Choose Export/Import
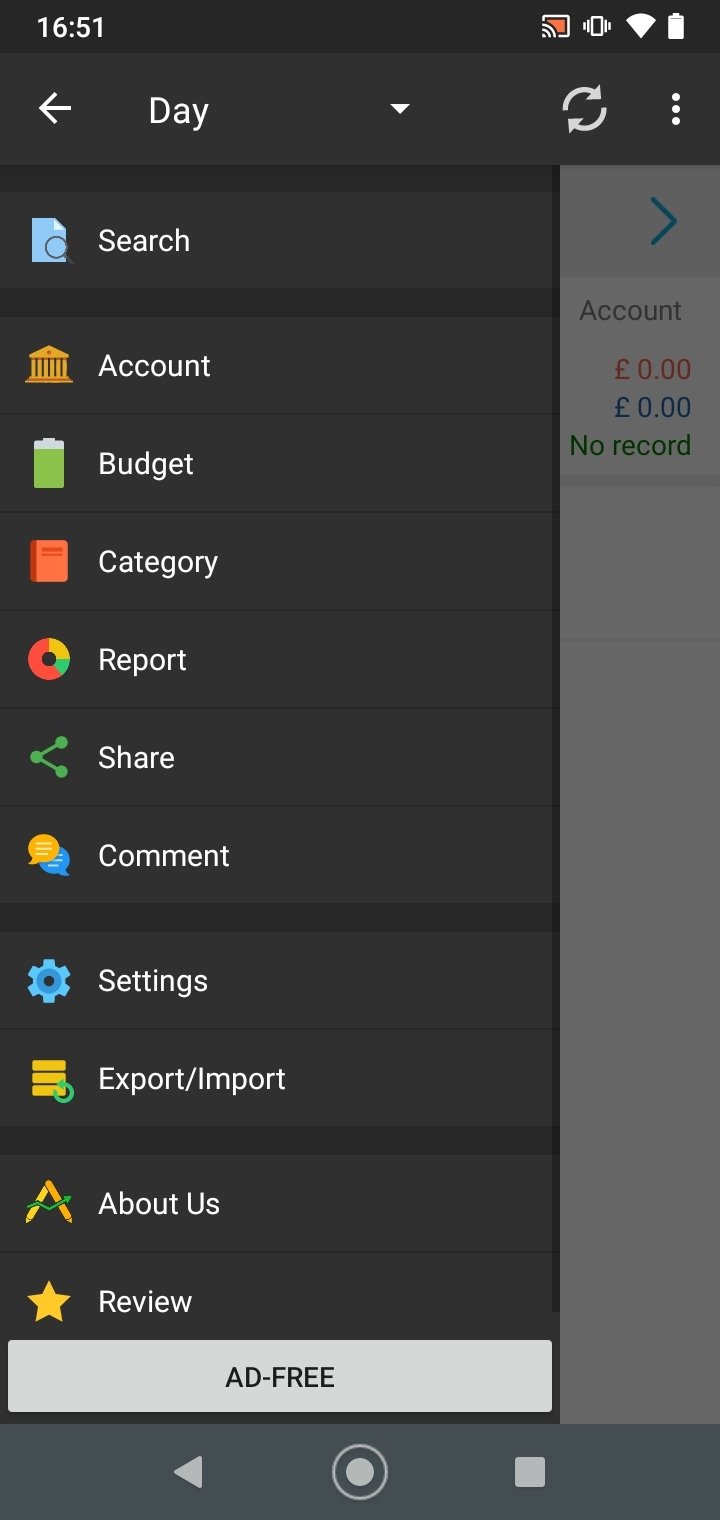 tap(279, 1079)
